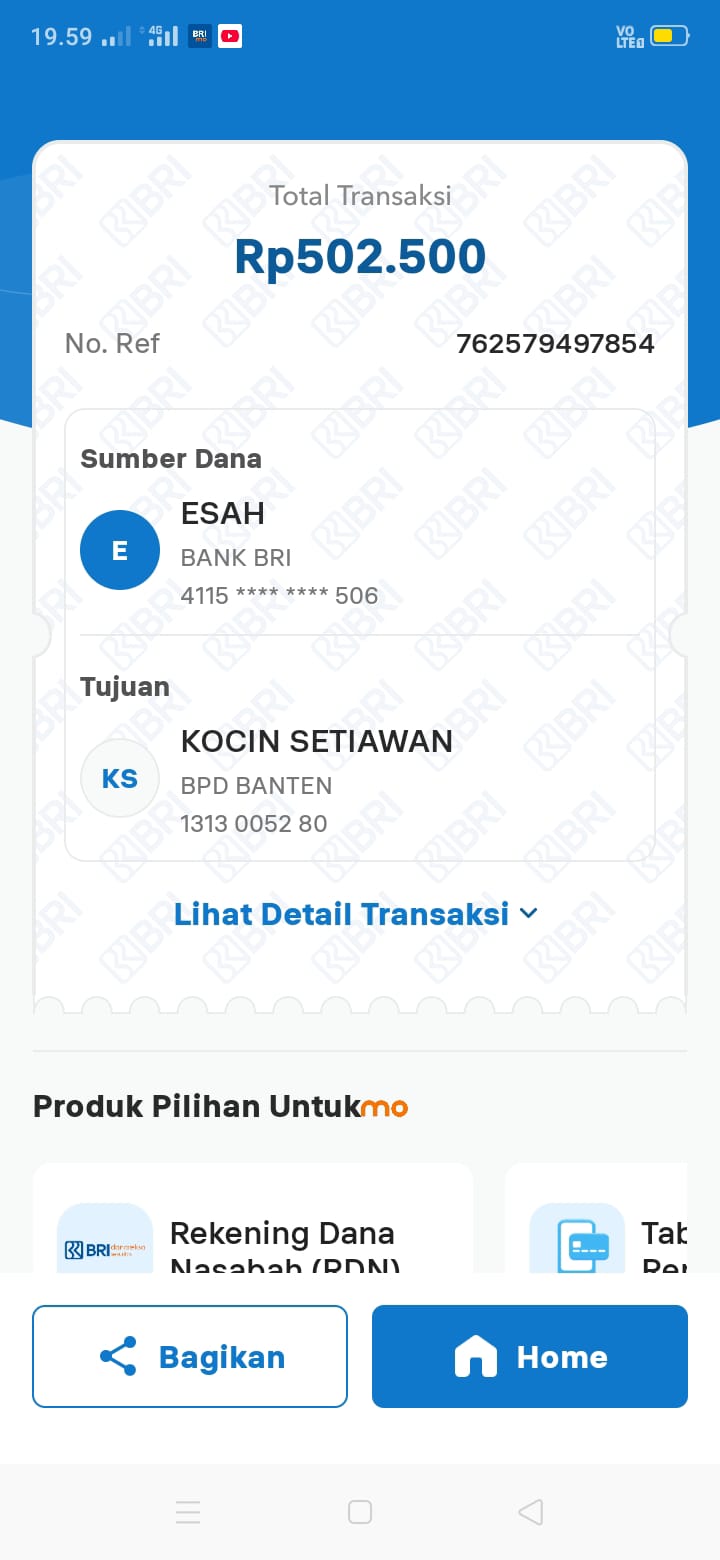Image resolution: width=720 pixels, height=1560 pixels.
Task: Expand Lihat Detail Transaksi
Action: click(356, 914)
